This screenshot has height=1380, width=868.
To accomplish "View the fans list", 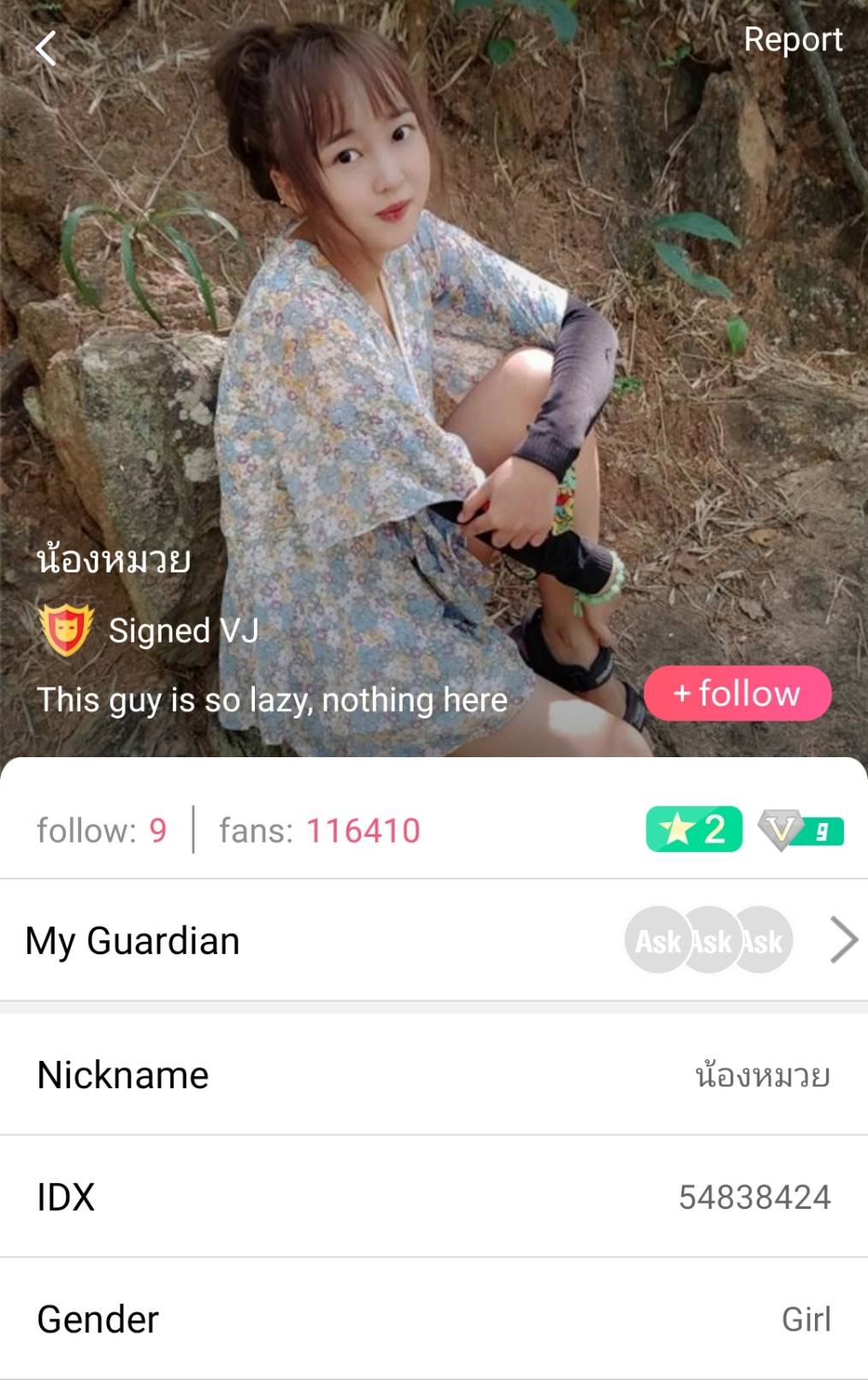I will pyautogui.click(x=319, y=830).
